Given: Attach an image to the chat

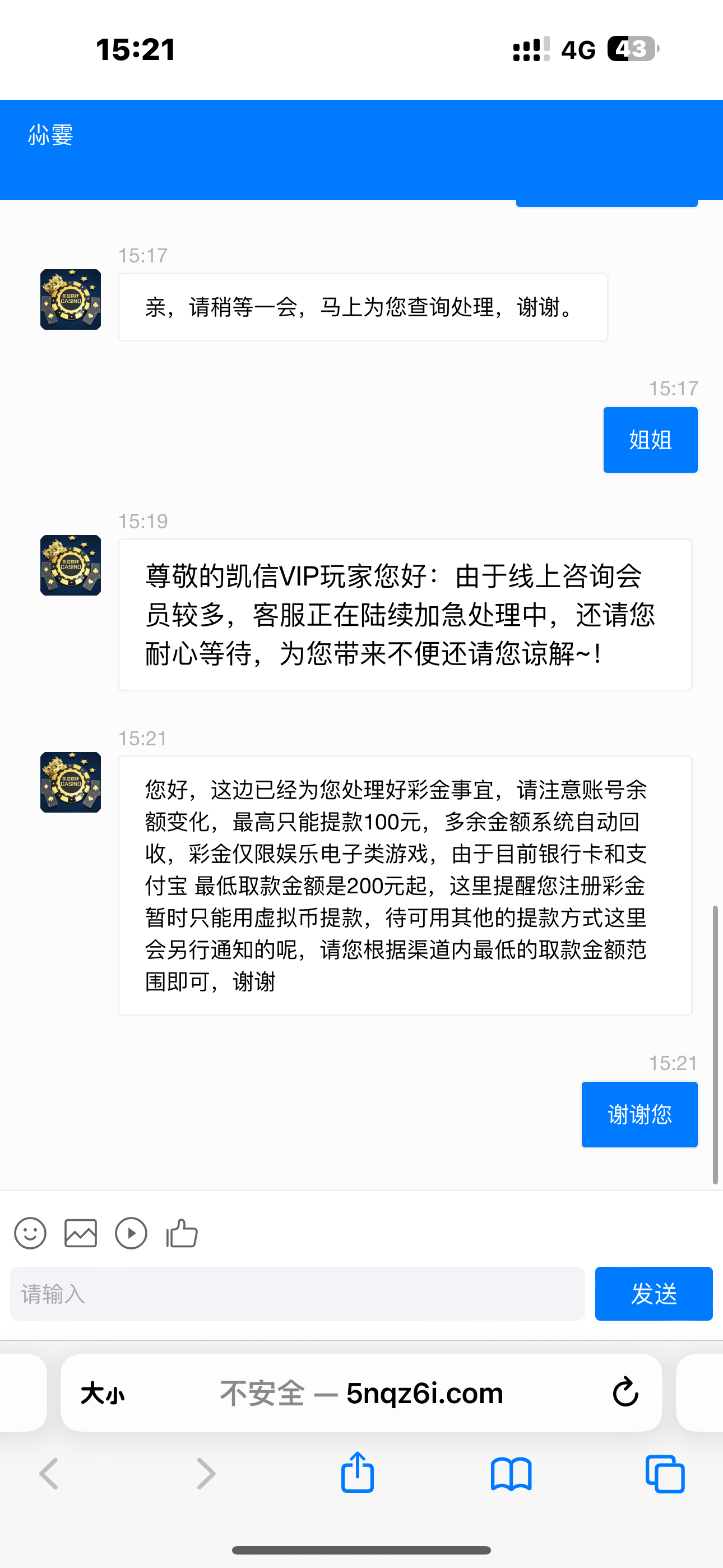Looking at the screenshot, I should click(x=81, y=1233).
